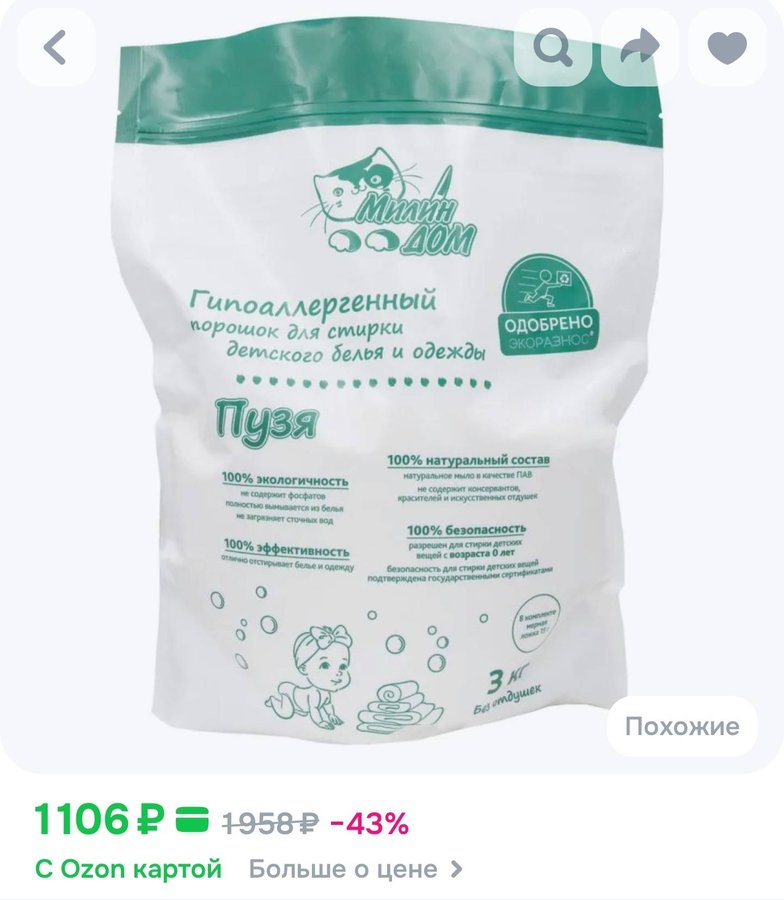Viewport: 784px width, 900px height.
Task: Share this product
Action: (x=640, y=46)
